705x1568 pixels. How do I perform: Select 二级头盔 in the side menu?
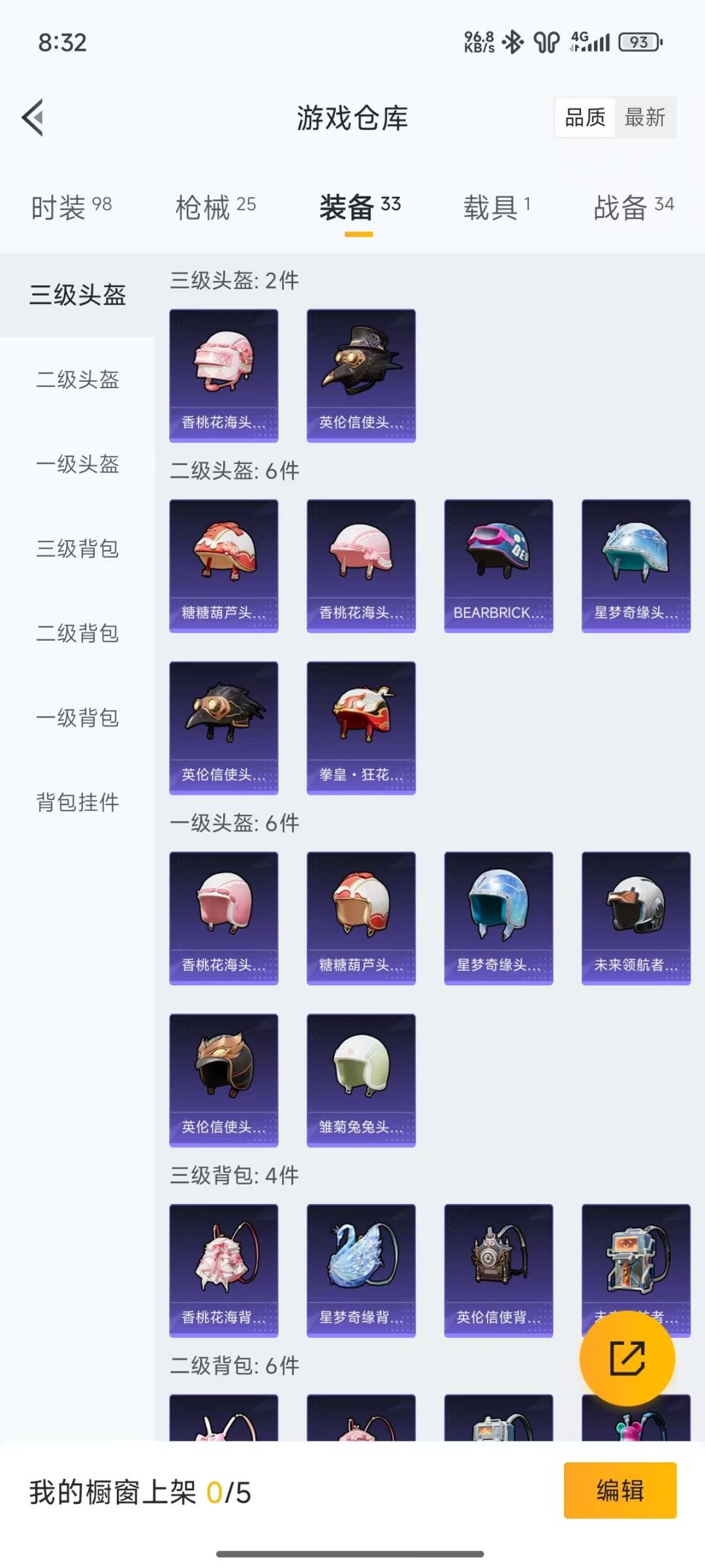[x=78, y=379]
